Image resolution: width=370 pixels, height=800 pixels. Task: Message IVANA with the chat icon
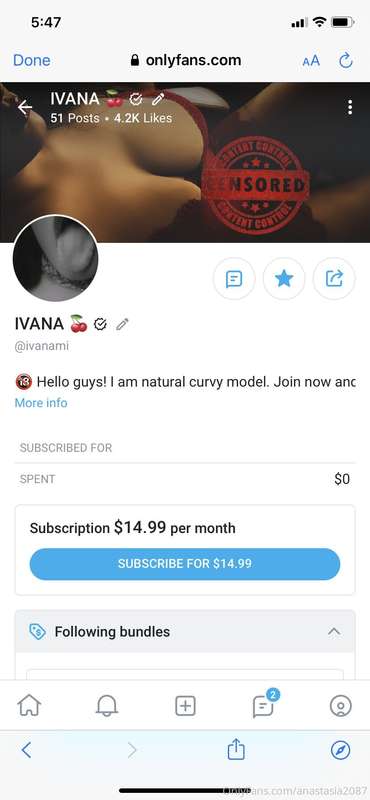234,279
